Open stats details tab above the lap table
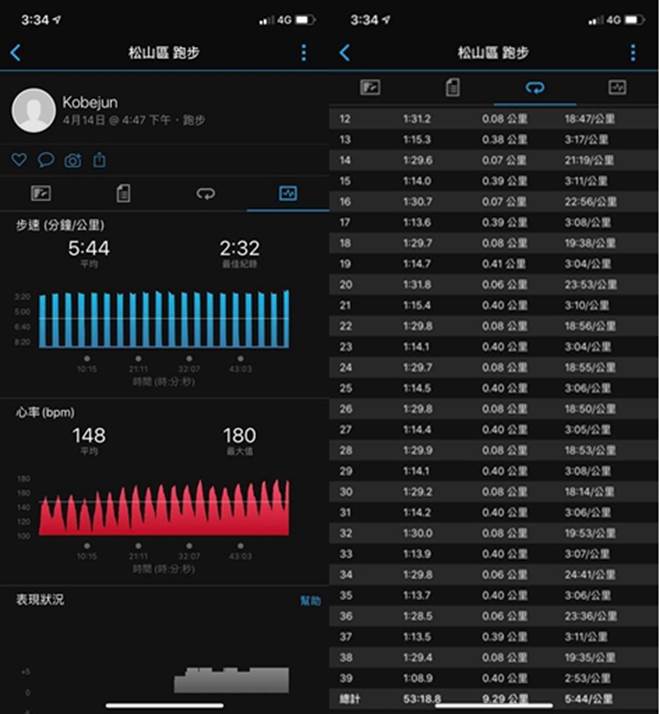Image resolution: width=660 pixels, height=714 pixels. coord(453,88)
